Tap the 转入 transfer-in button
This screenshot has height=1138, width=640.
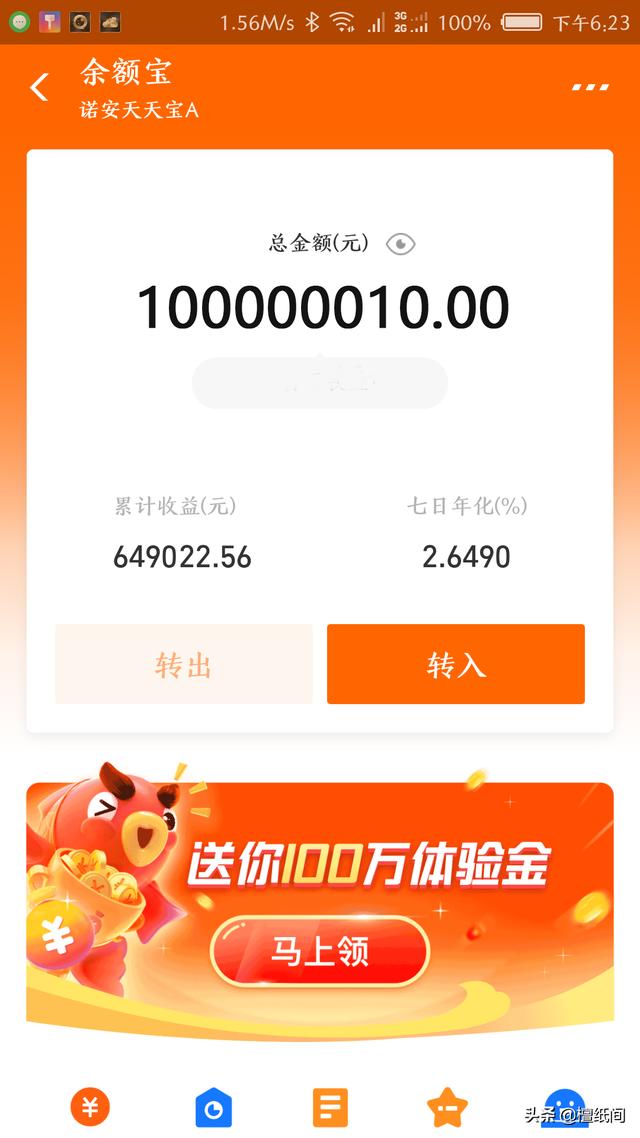point(456,664)
